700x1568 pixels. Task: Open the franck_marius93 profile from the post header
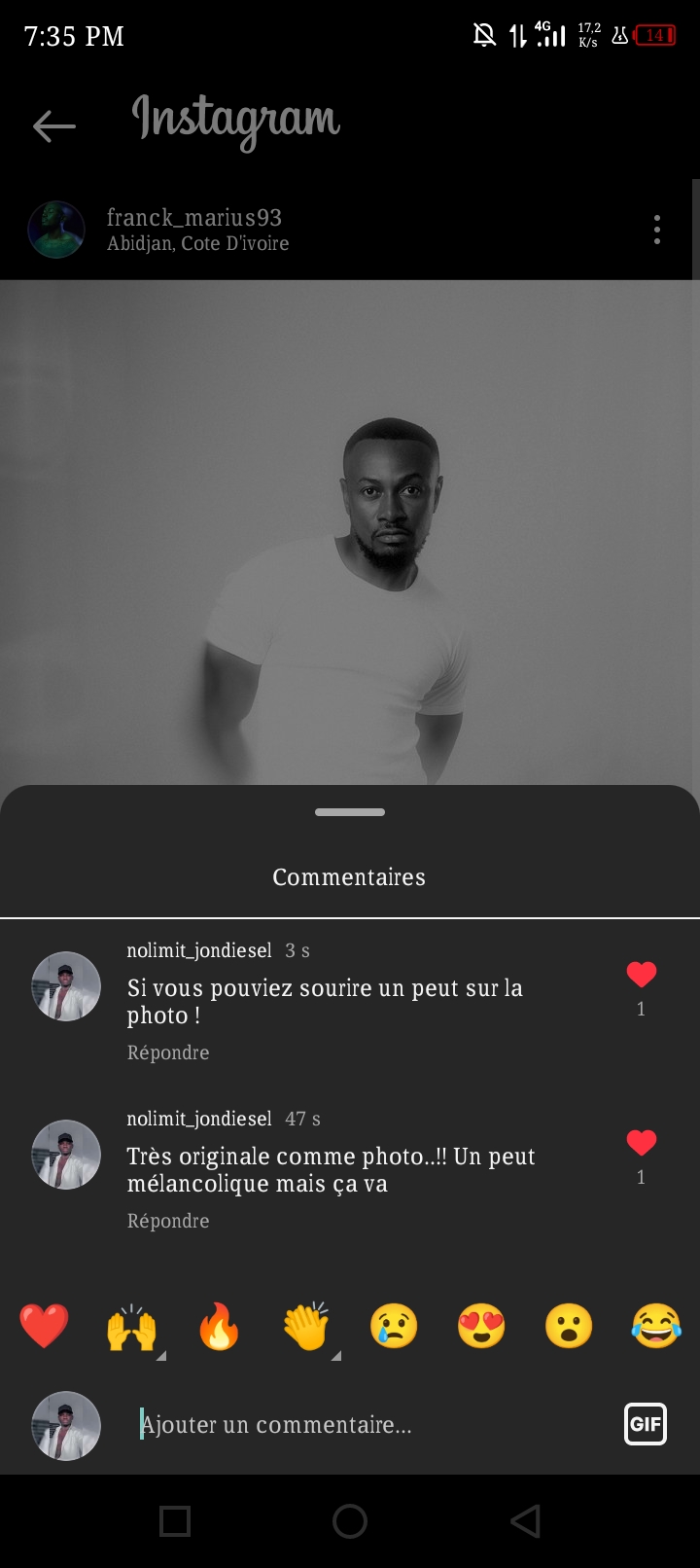pyautogui.click(x=194, y=218)
